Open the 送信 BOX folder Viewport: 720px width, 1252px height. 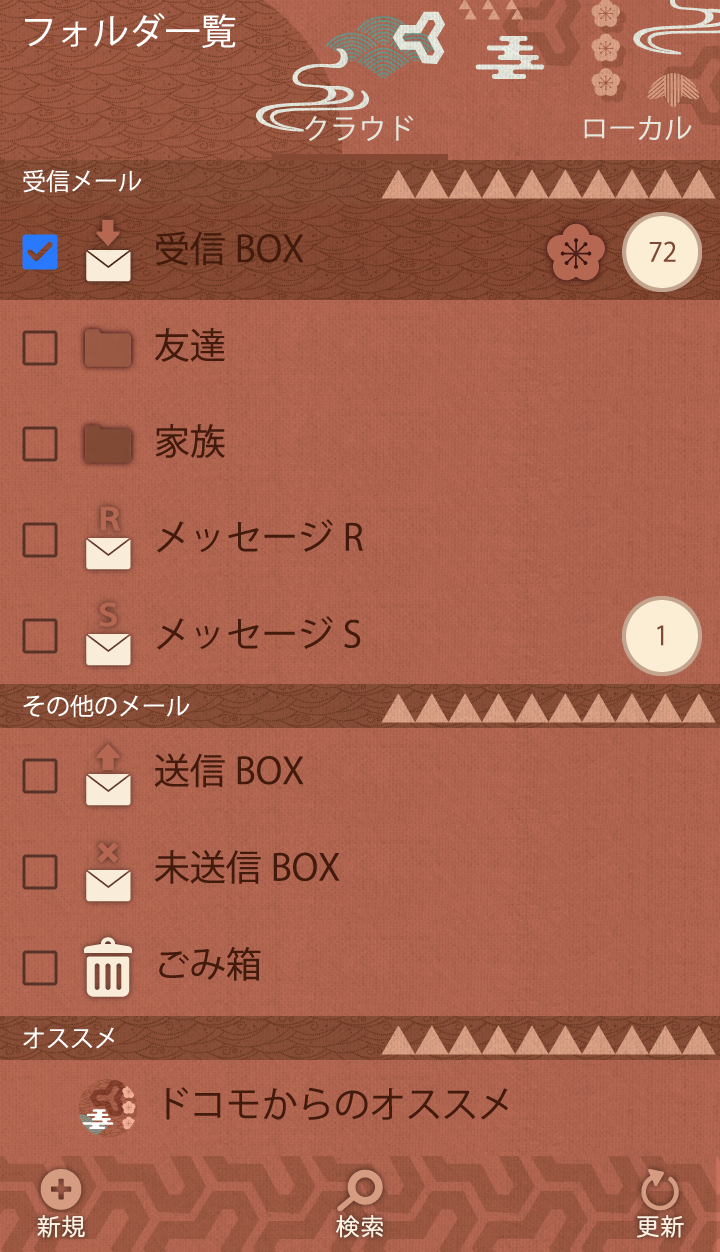[228, 772]
